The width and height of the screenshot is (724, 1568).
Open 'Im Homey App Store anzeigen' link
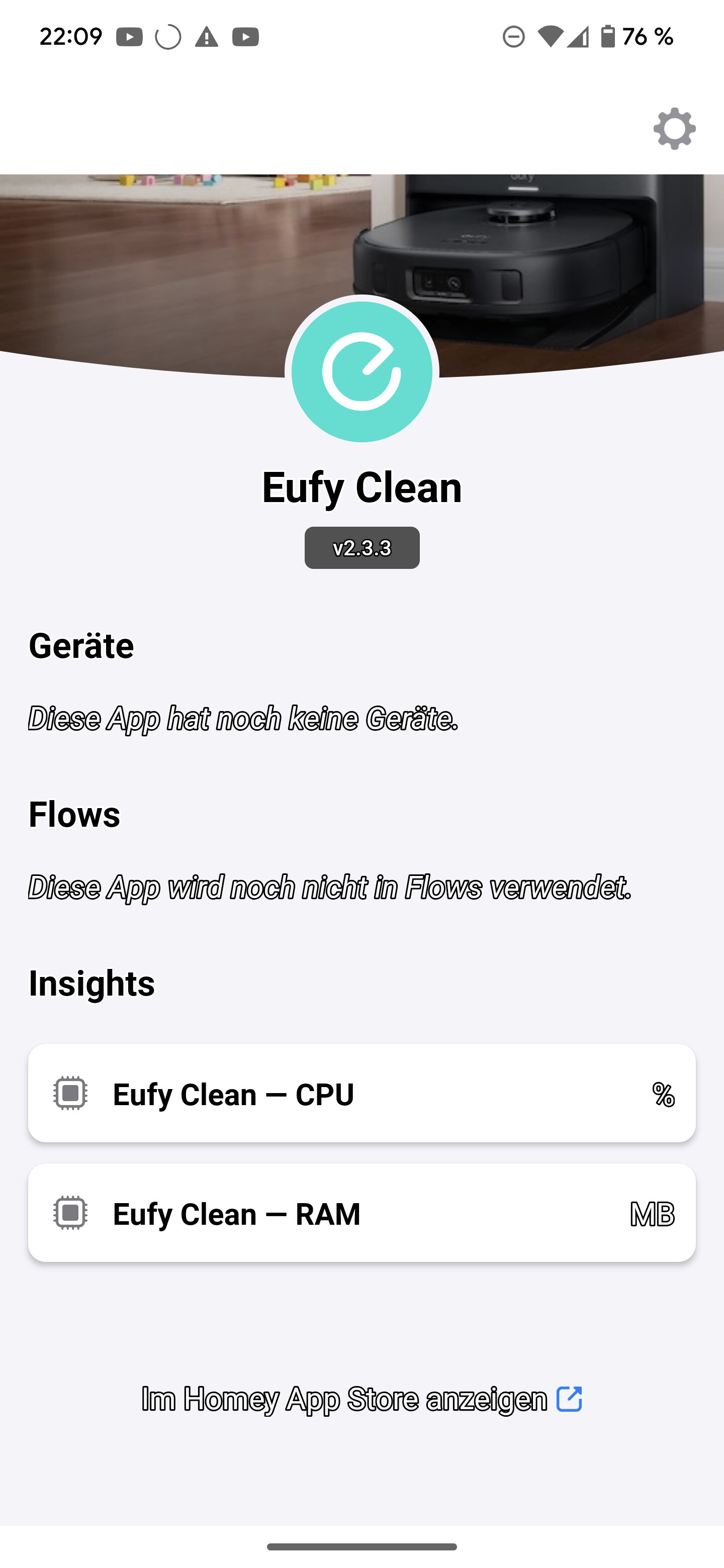pos(361,1399)
